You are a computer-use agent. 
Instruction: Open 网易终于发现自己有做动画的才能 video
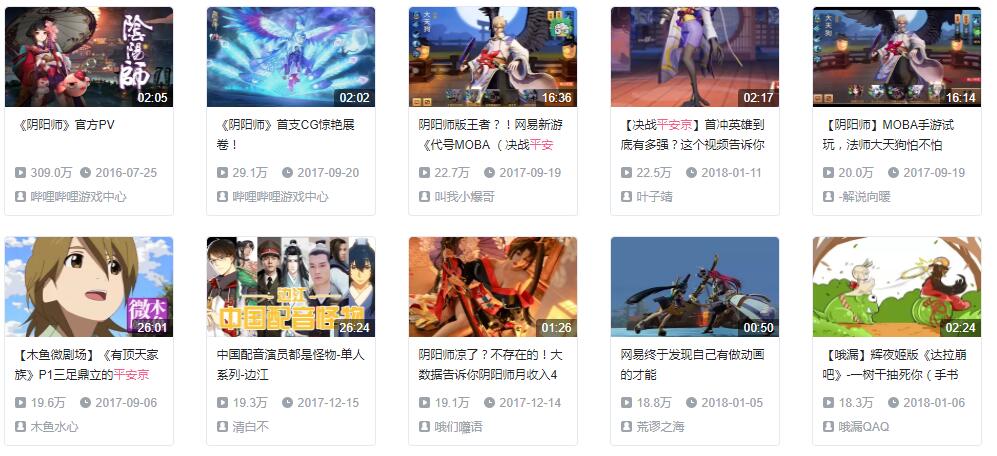click(x=694, y=287)
